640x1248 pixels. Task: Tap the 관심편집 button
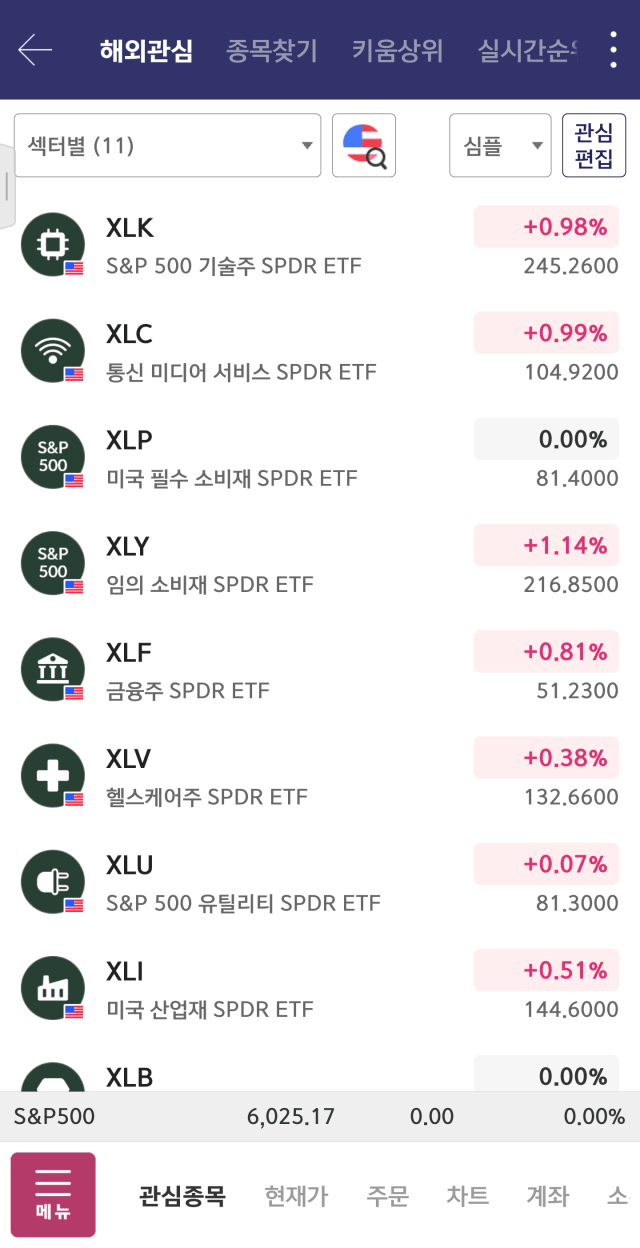pyautogui.click(x=594, y=146)
